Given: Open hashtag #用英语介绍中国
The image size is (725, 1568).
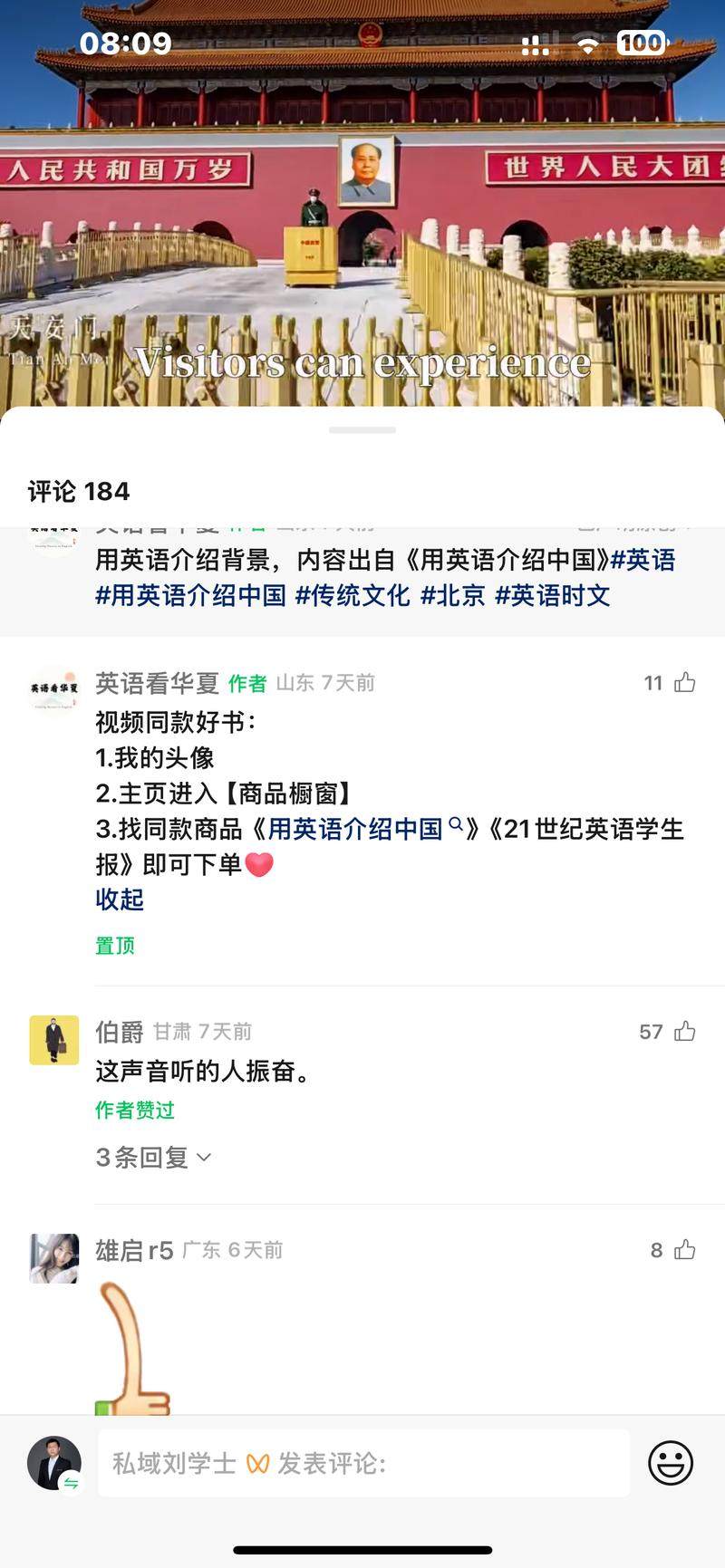Looking at the screenshot, I should coord(190,595).
